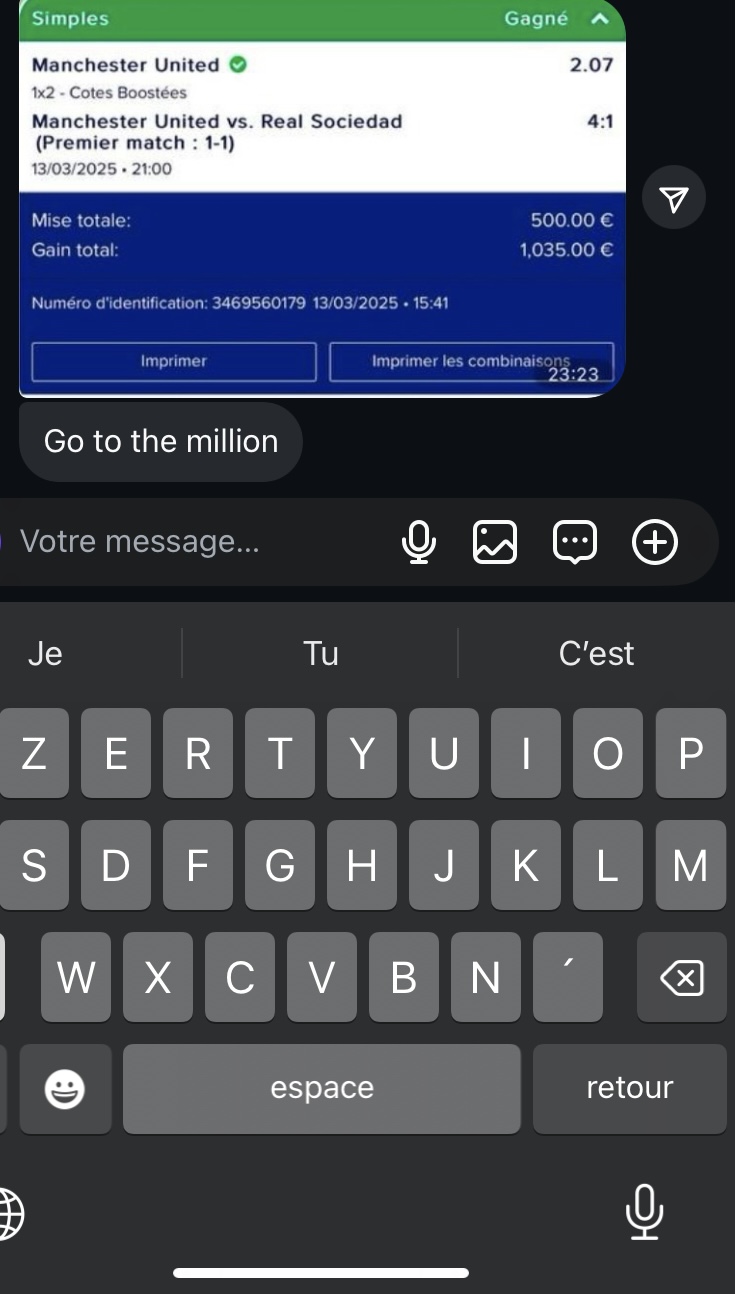Viewport: 735px width, 1294px height.
Task: Send the message using the paper plane icon
Action: point(674,197)
